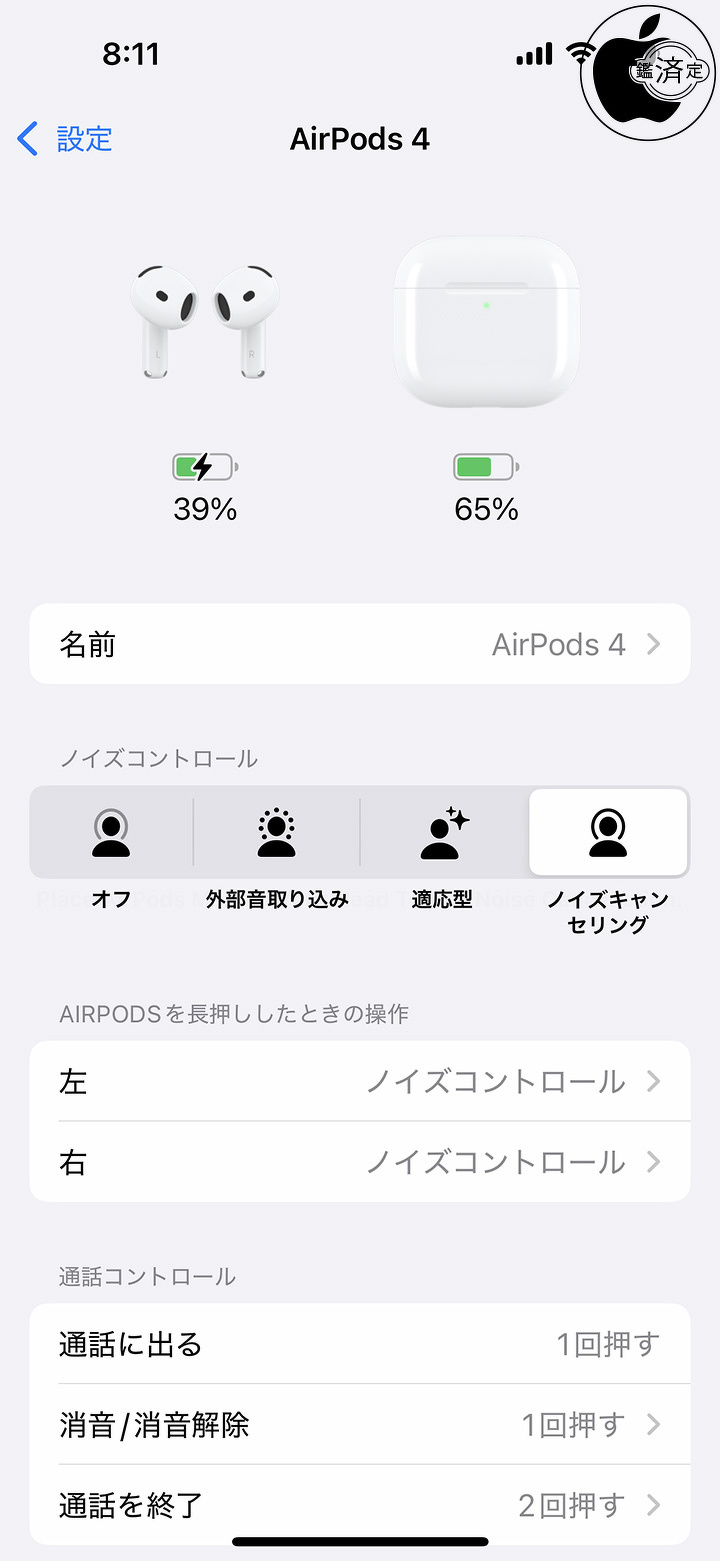Tap the Wi-Fi icon in status bar
The width and height of the screenshot is (720, 1561).
click(581, 54)
